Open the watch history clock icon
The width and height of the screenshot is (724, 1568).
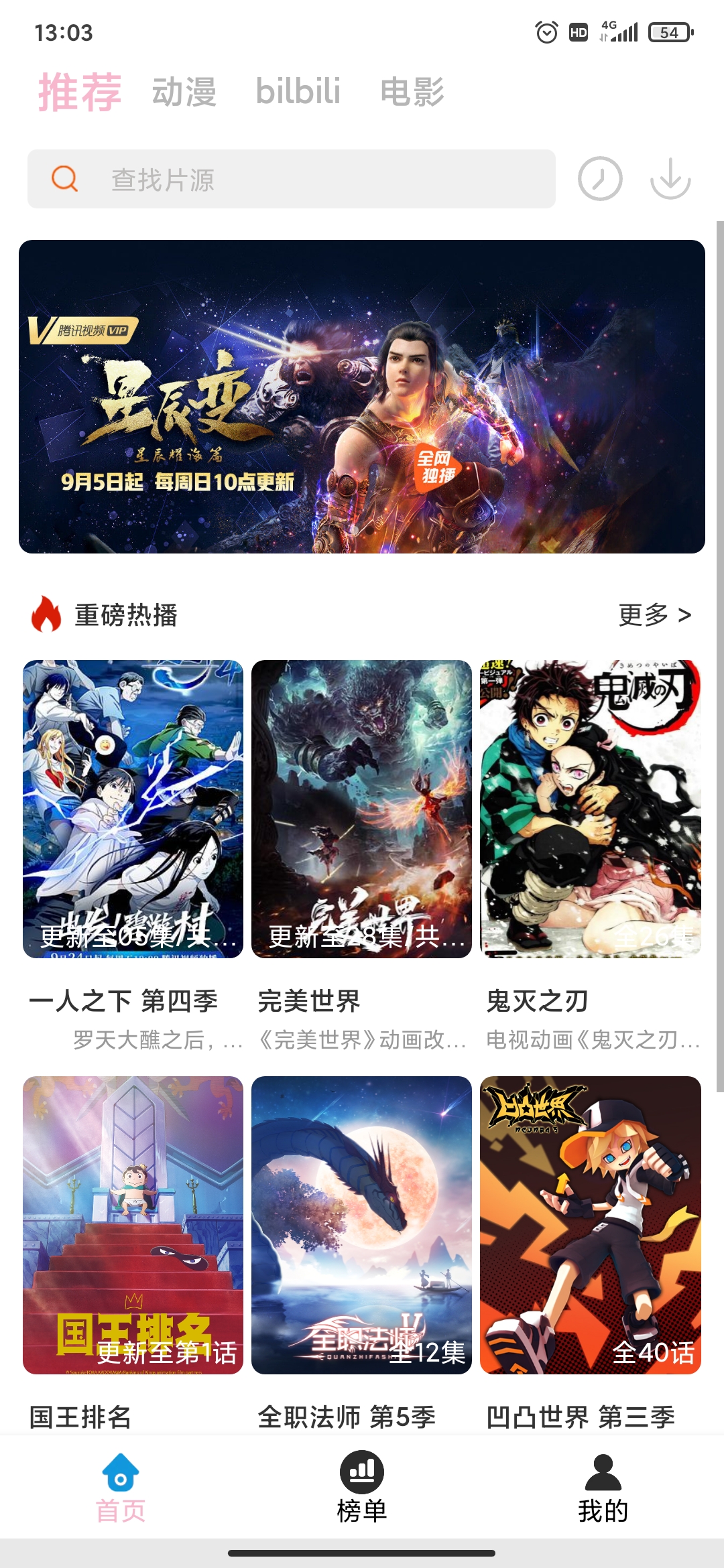(600, 179)
